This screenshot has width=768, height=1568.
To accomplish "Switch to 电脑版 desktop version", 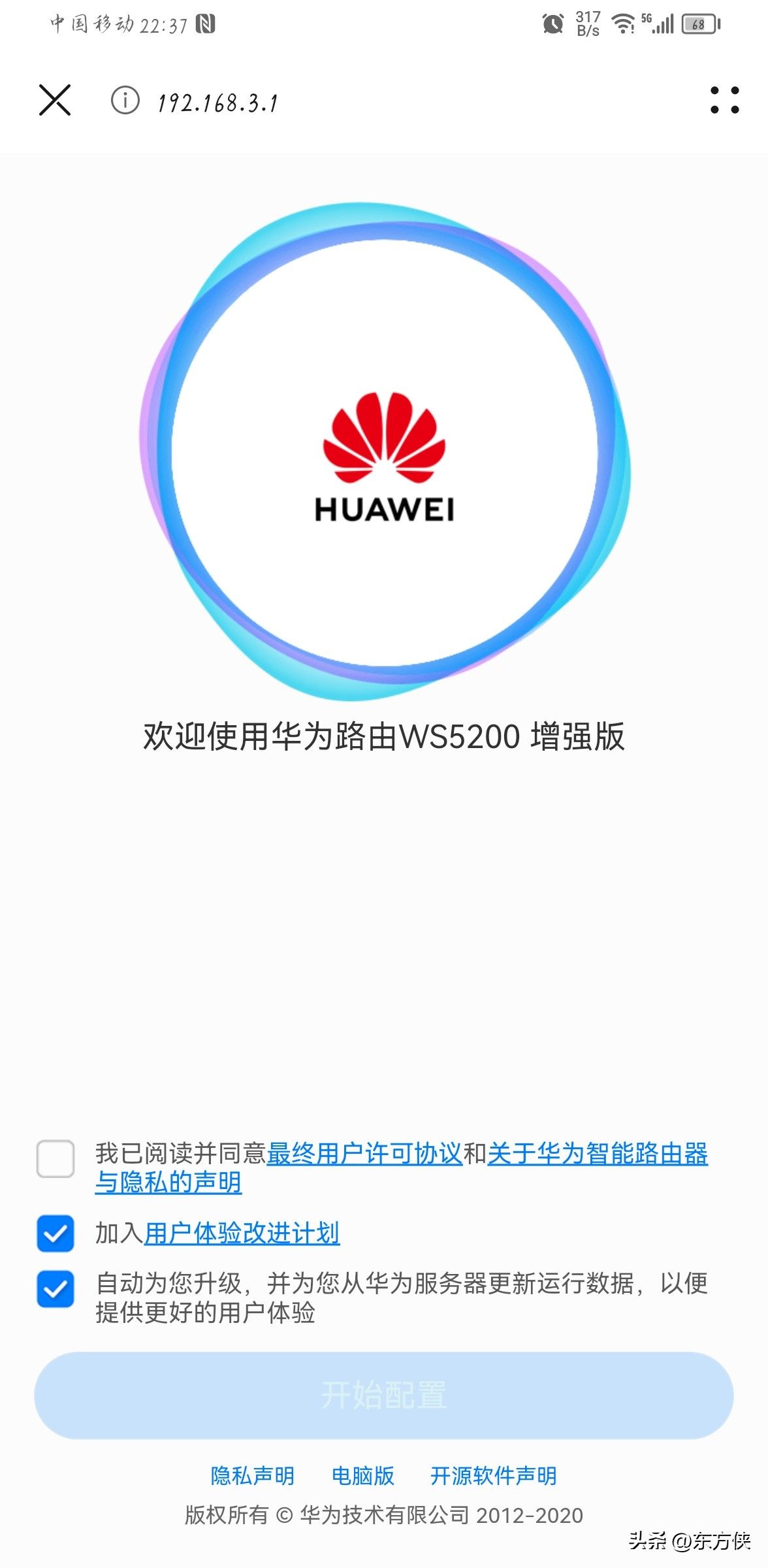I will [x=362, y=1476].
